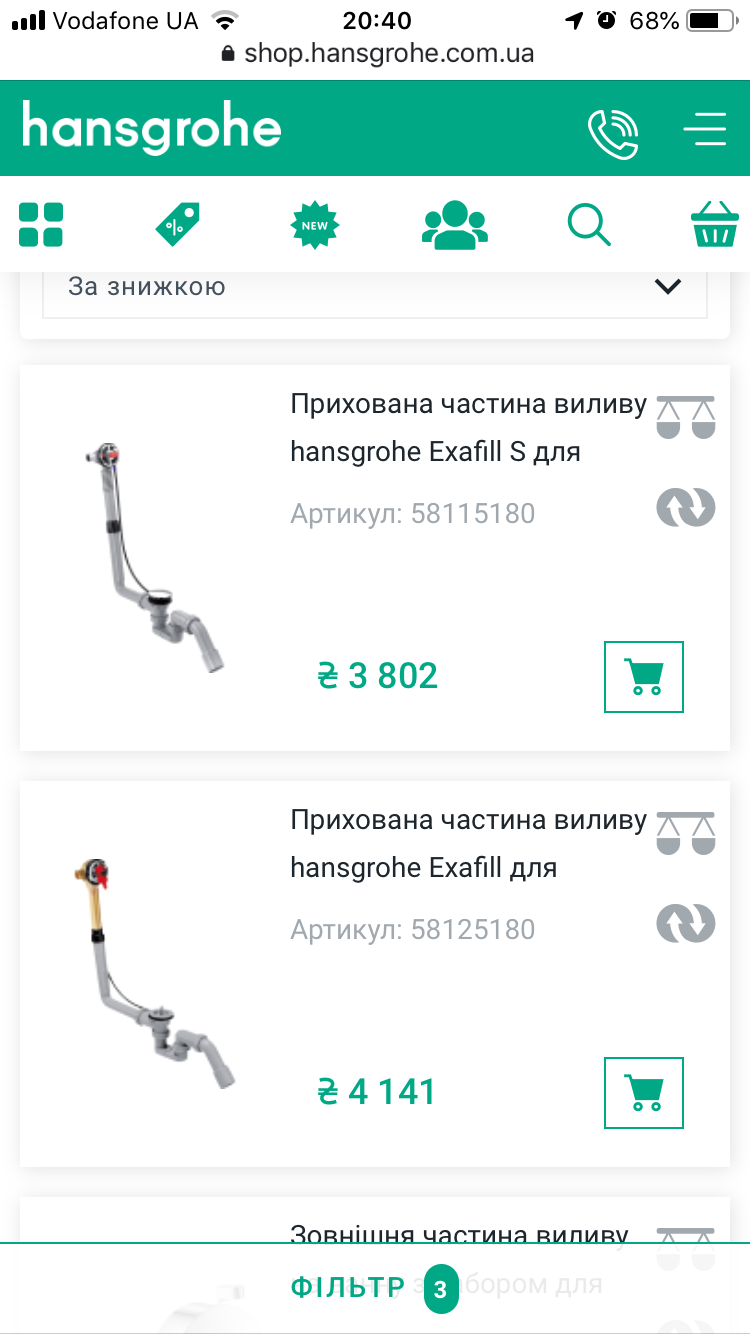Open the shopping basket
The width and height of the screenshot is (750, 1334).
(x=716, y=224)
